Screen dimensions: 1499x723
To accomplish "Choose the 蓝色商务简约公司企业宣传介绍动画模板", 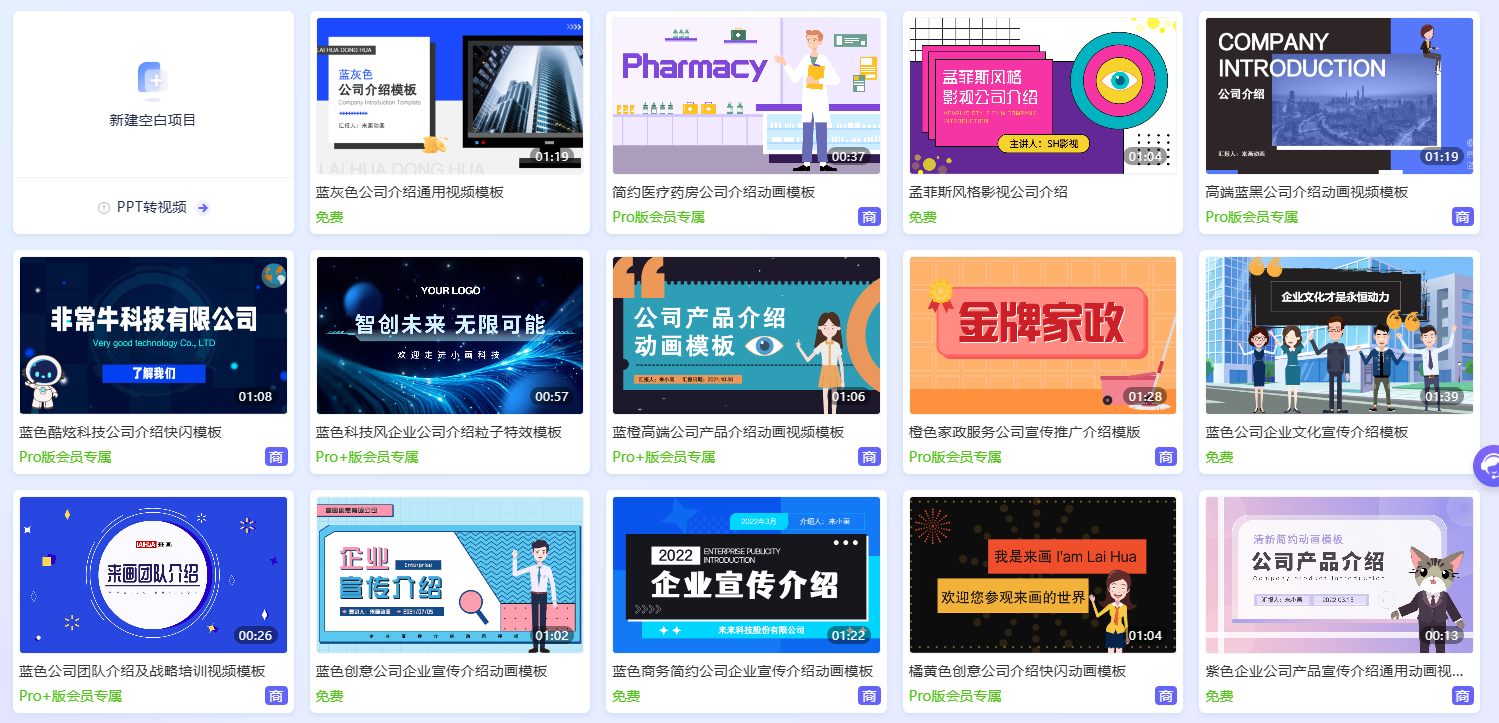I will [746, 575].
